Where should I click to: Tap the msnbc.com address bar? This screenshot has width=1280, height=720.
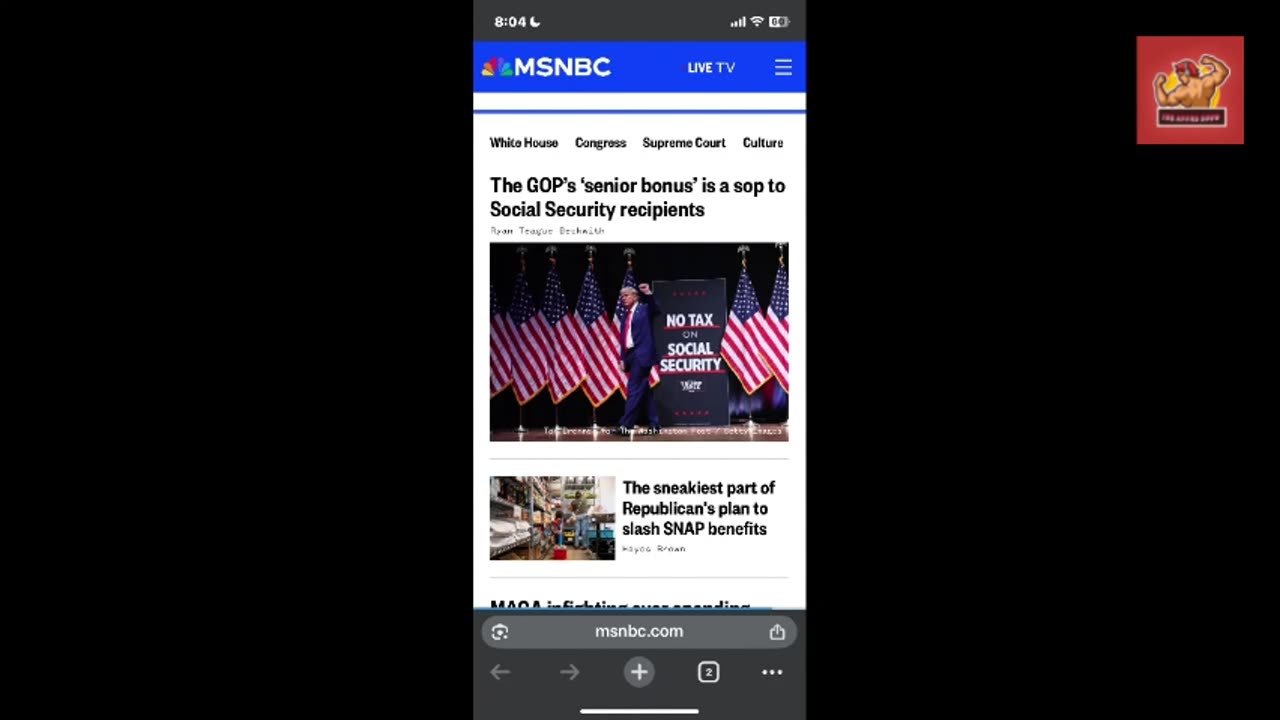click(x=639, y=631)
